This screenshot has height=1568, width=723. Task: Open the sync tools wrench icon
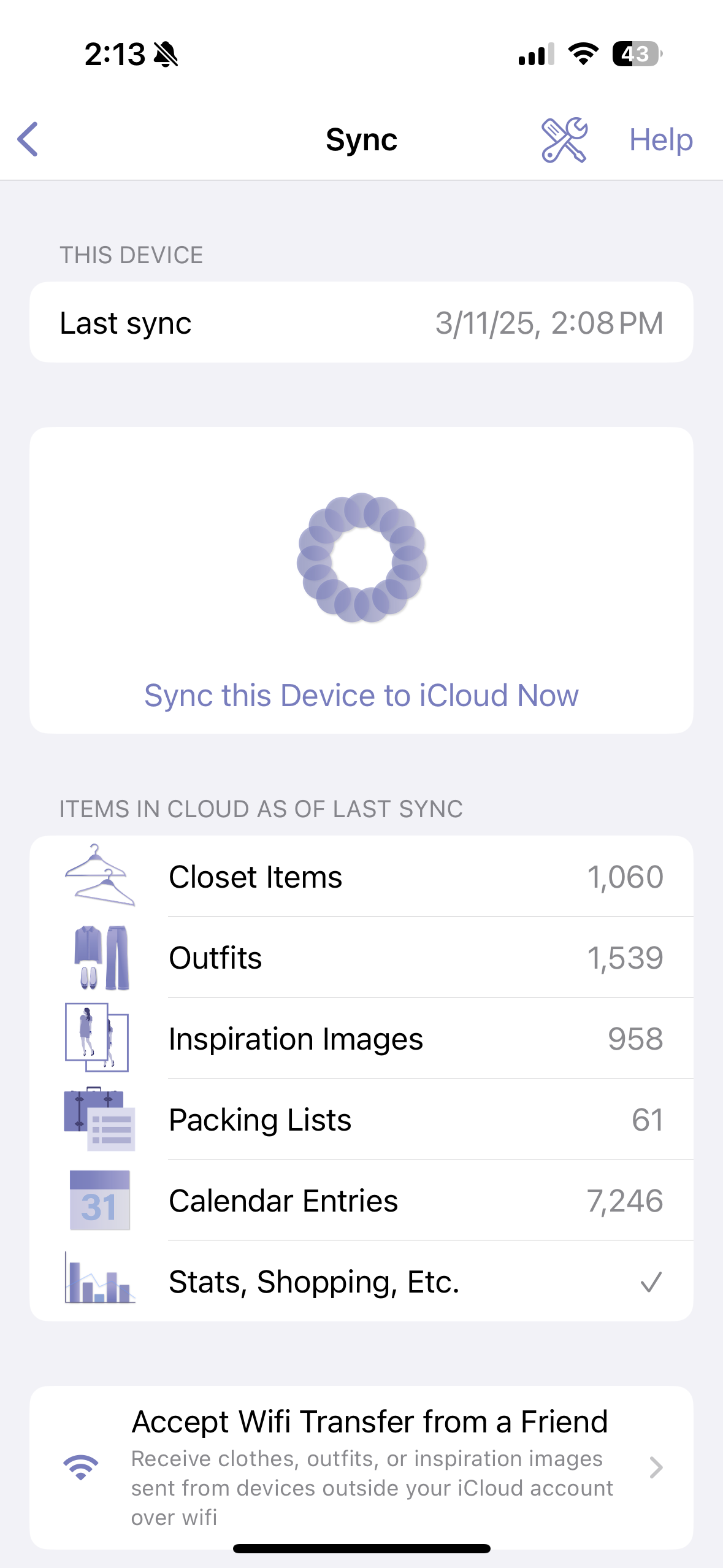tap(564, 140)
